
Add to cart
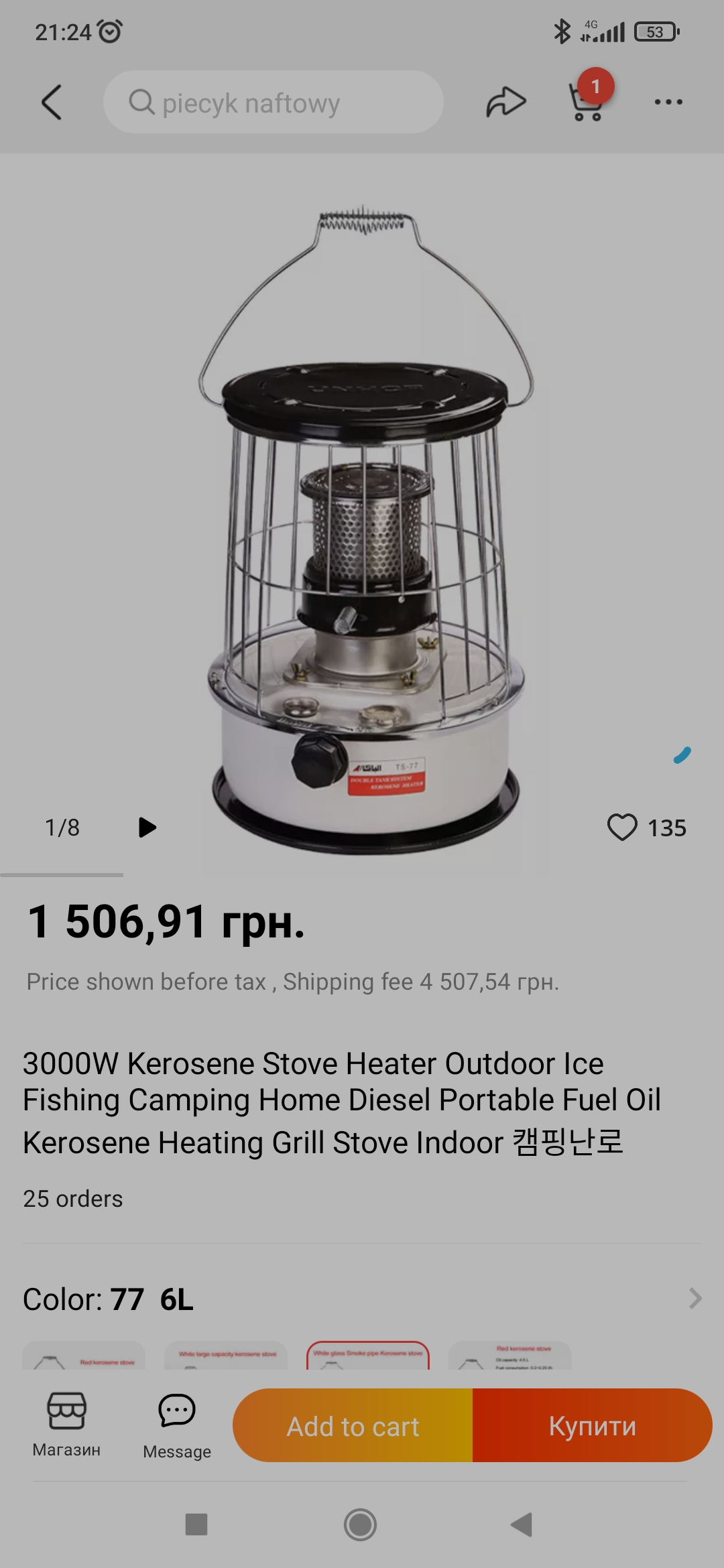click(x=353, y=1425)
